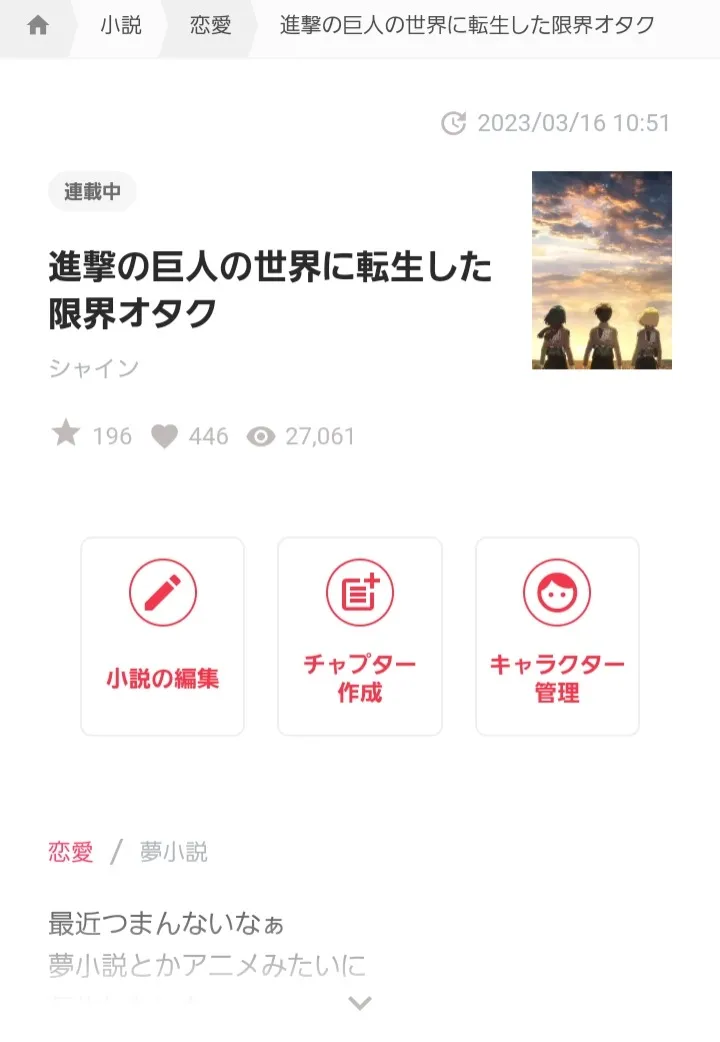Open the 小説 breadcrumb
The width and height of the screenshot is (720, 1042).
(x=120, y=26)
